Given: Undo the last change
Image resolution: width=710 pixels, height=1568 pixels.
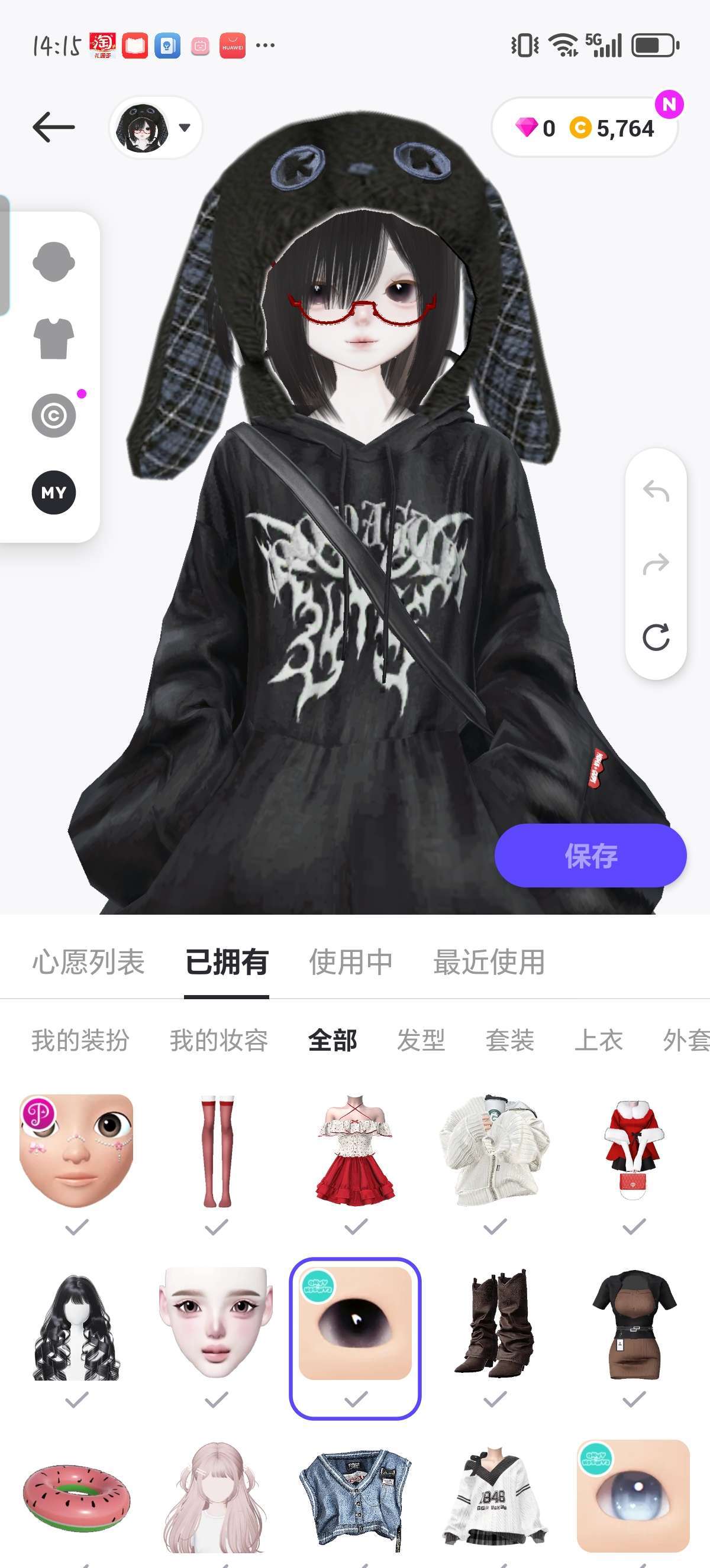Looking at the screenshot, I should tap(656, 491).
